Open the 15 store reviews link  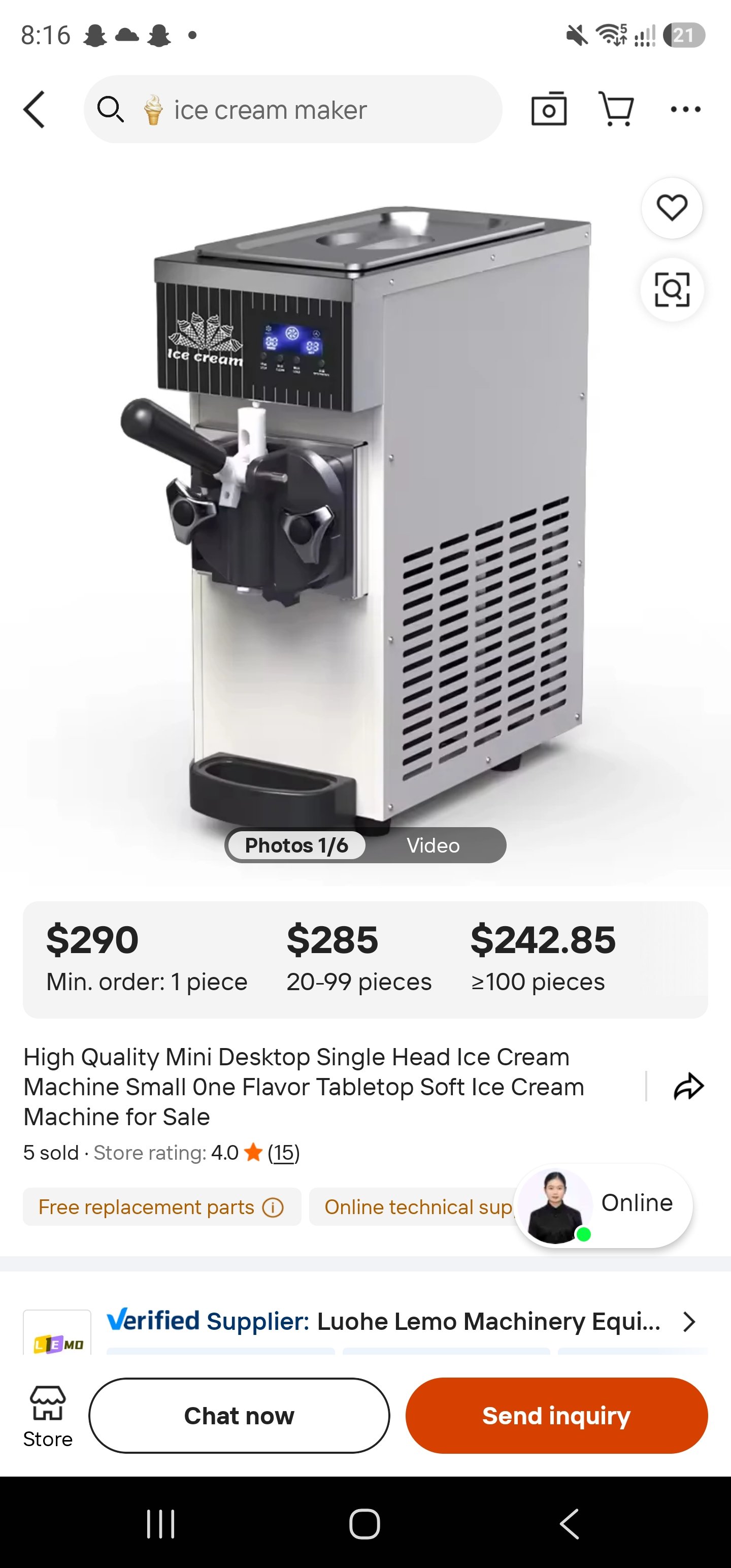[284, 1152]
